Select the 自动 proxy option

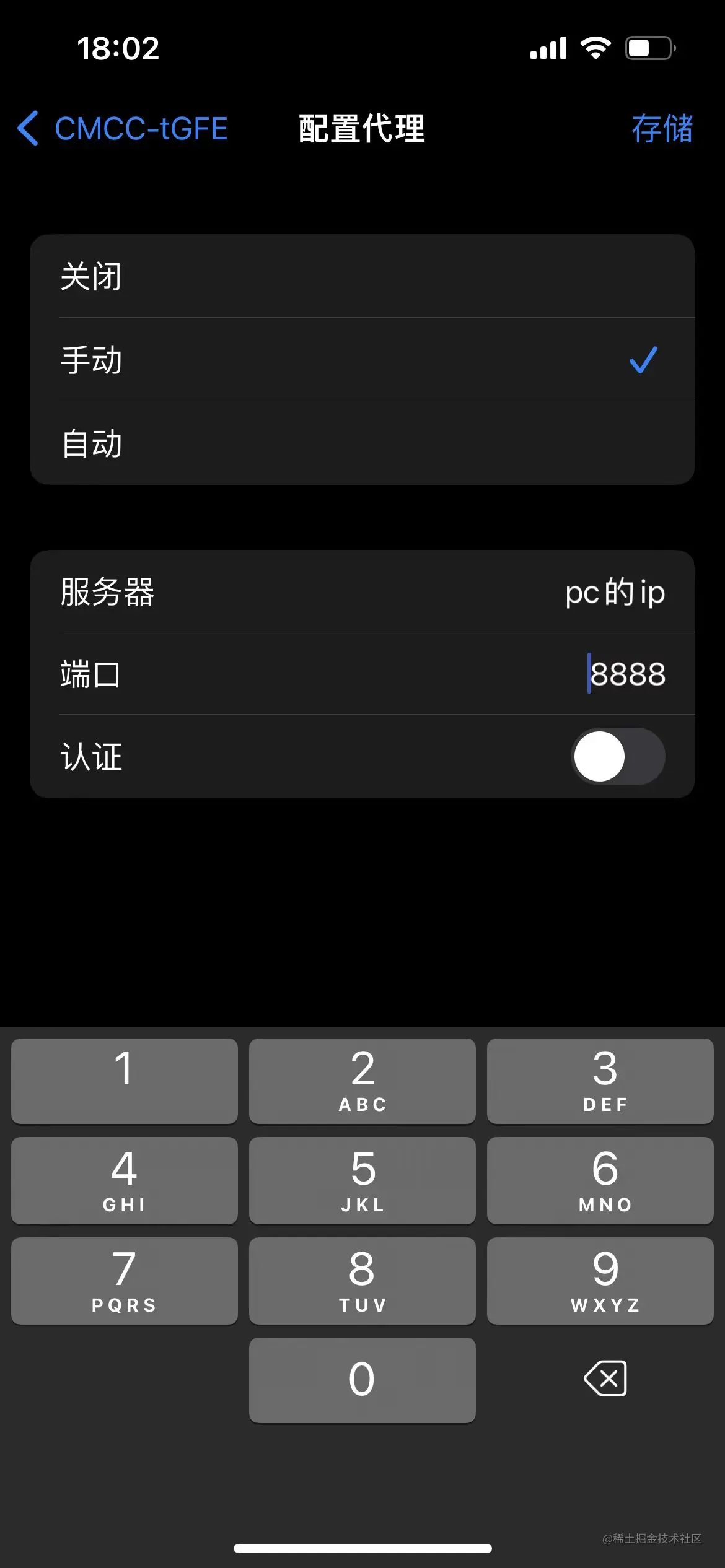pos(362,443)
